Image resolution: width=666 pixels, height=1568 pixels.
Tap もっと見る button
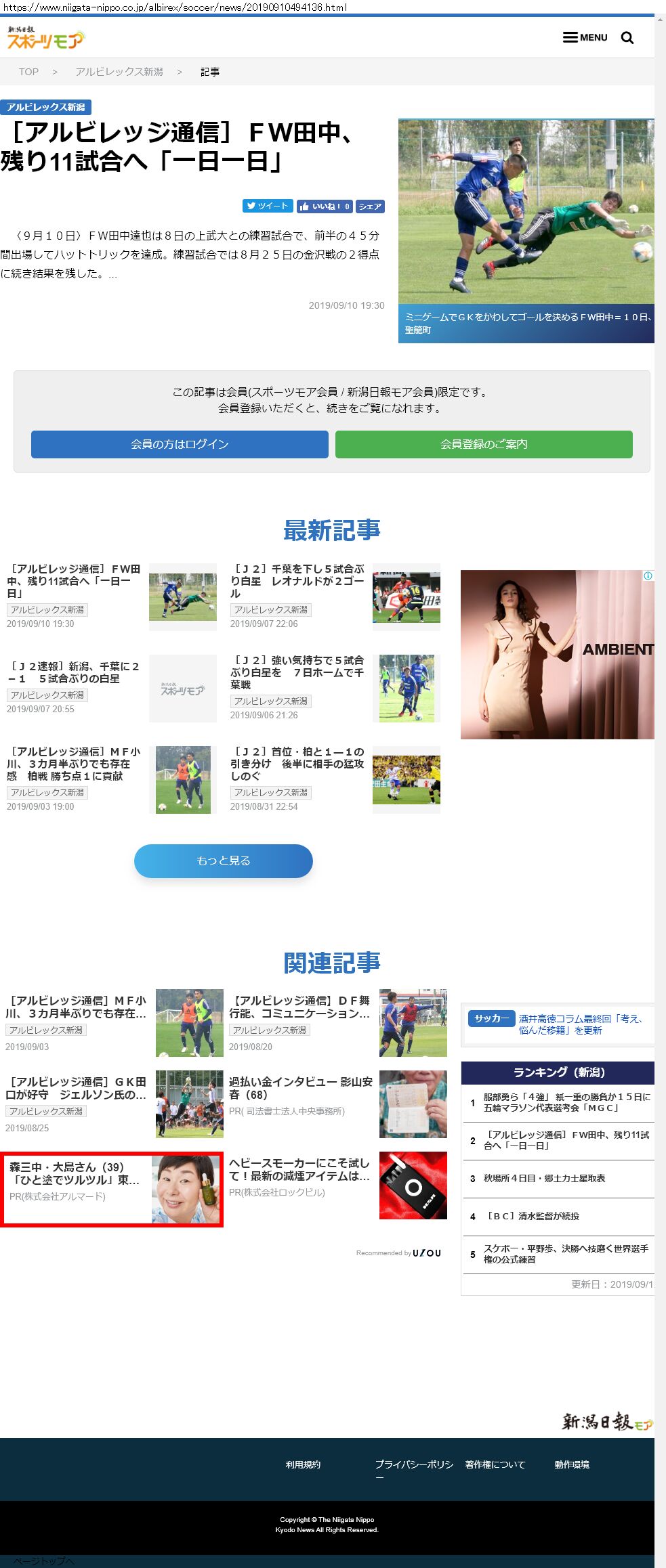(224, 861)
